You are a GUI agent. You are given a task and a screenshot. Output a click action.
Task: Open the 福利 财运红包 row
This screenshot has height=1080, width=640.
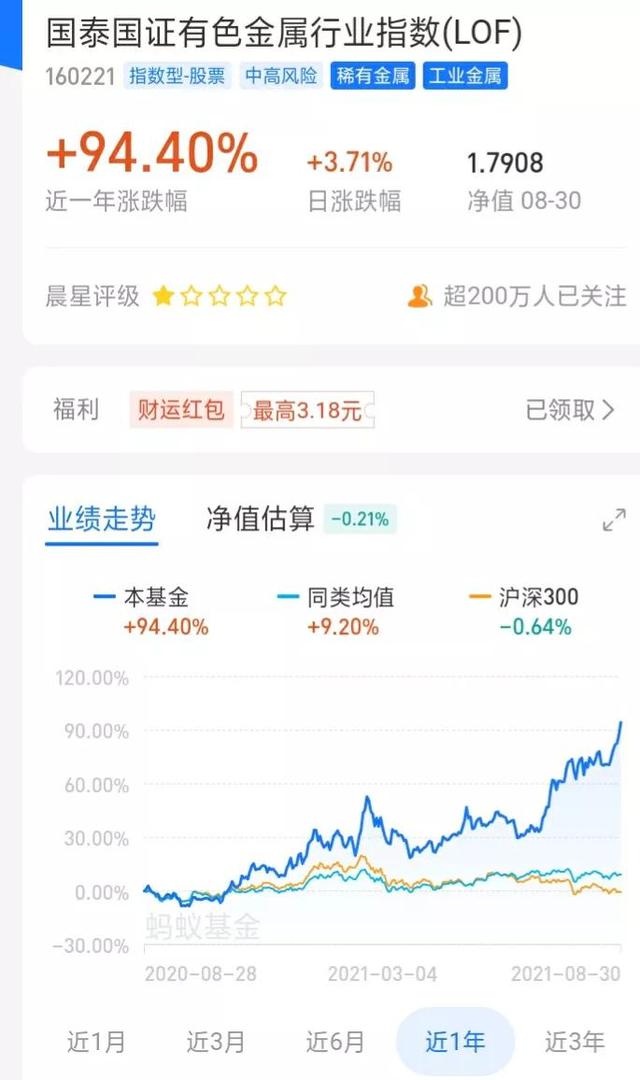[x=330, y=410]
